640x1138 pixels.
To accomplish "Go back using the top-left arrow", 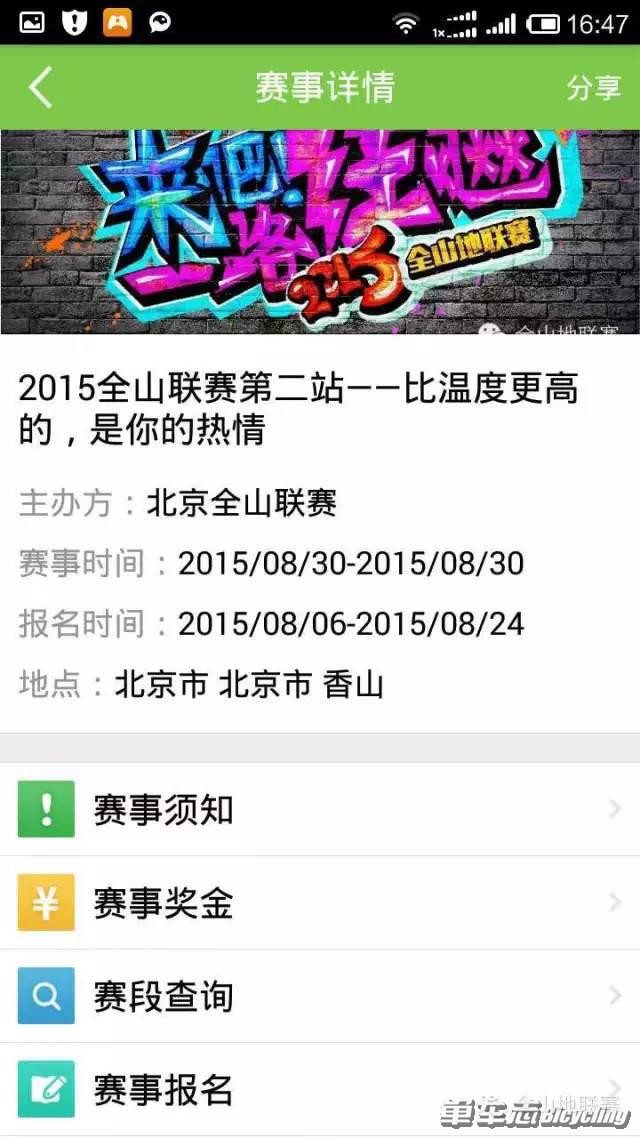I will click(40, 88).
